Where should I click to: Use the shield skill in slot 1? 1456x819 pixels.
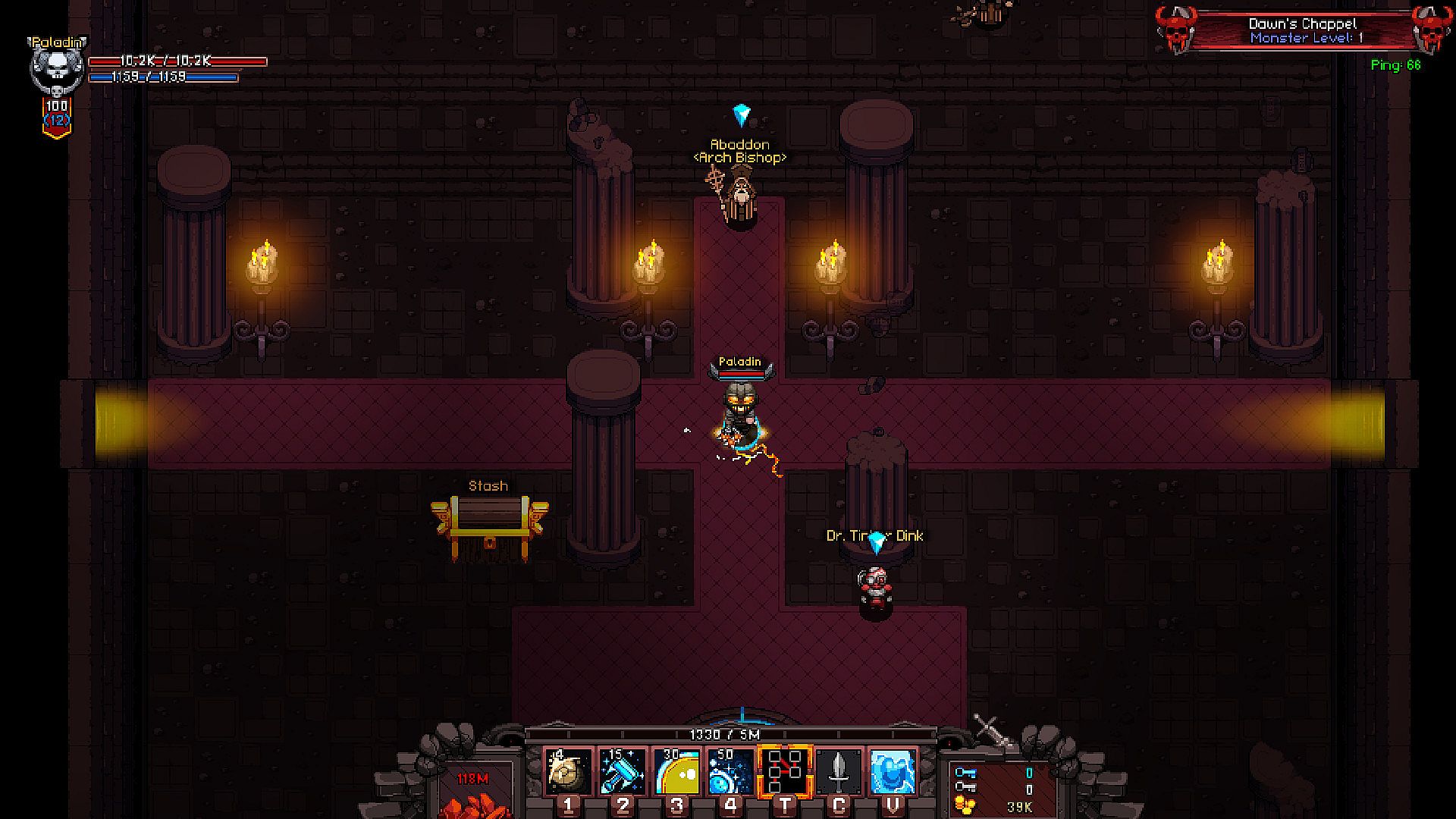pos(568,772)
